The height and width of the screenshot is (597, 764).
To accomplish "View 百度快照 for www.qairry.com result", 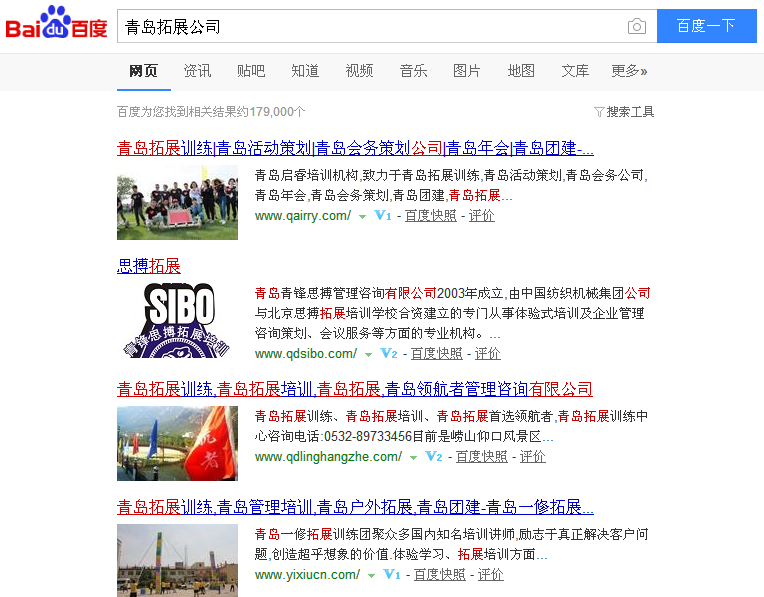I will coord(430,216).
